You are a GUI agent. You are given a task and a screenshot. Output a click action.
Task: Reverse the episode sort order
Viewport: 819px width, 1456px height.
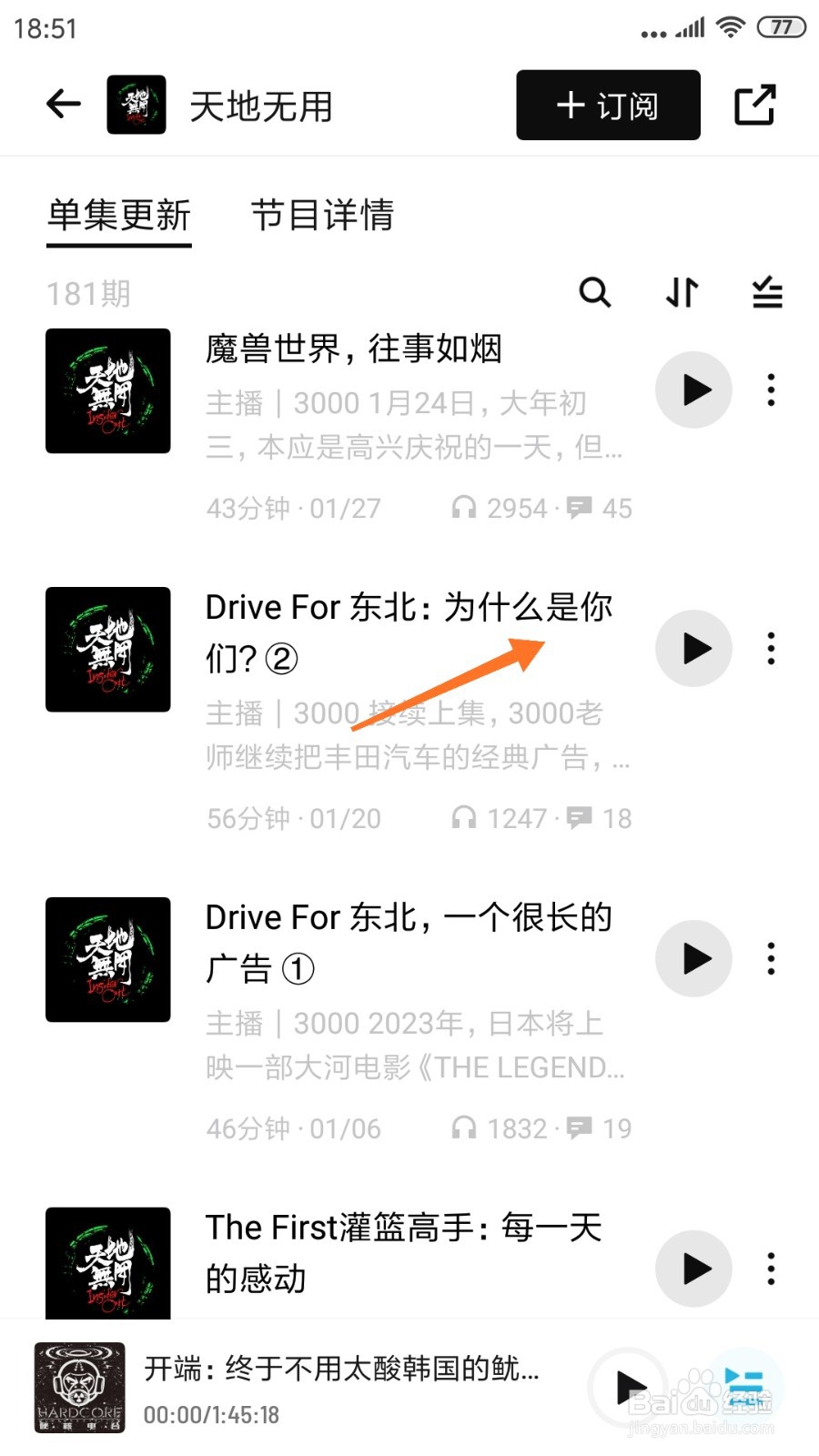(x=682, y=293)
